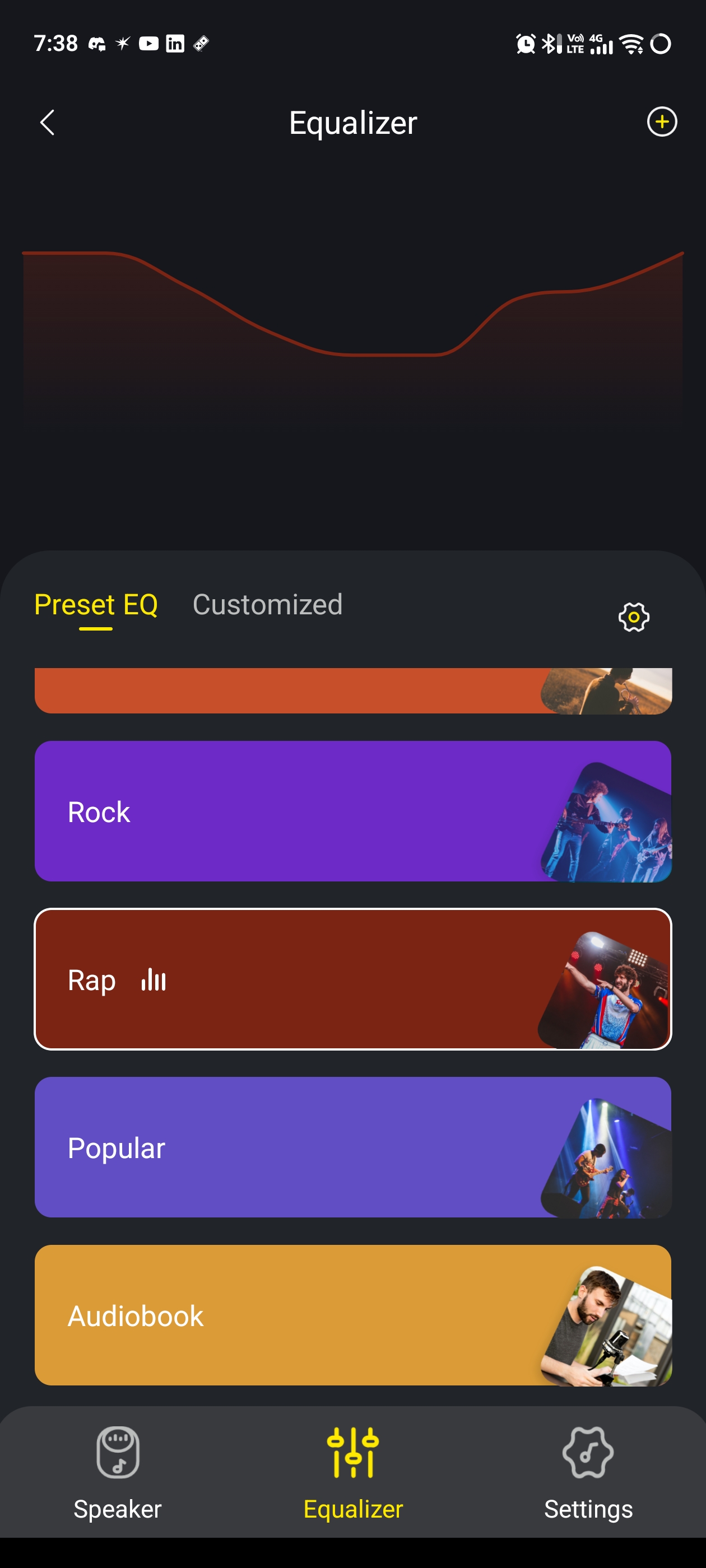This screenshot has width=706, height=1568.
Task: Tap the Equalizer bottom navigation item
Action: pyautogui.click(x=352, y=1473)
